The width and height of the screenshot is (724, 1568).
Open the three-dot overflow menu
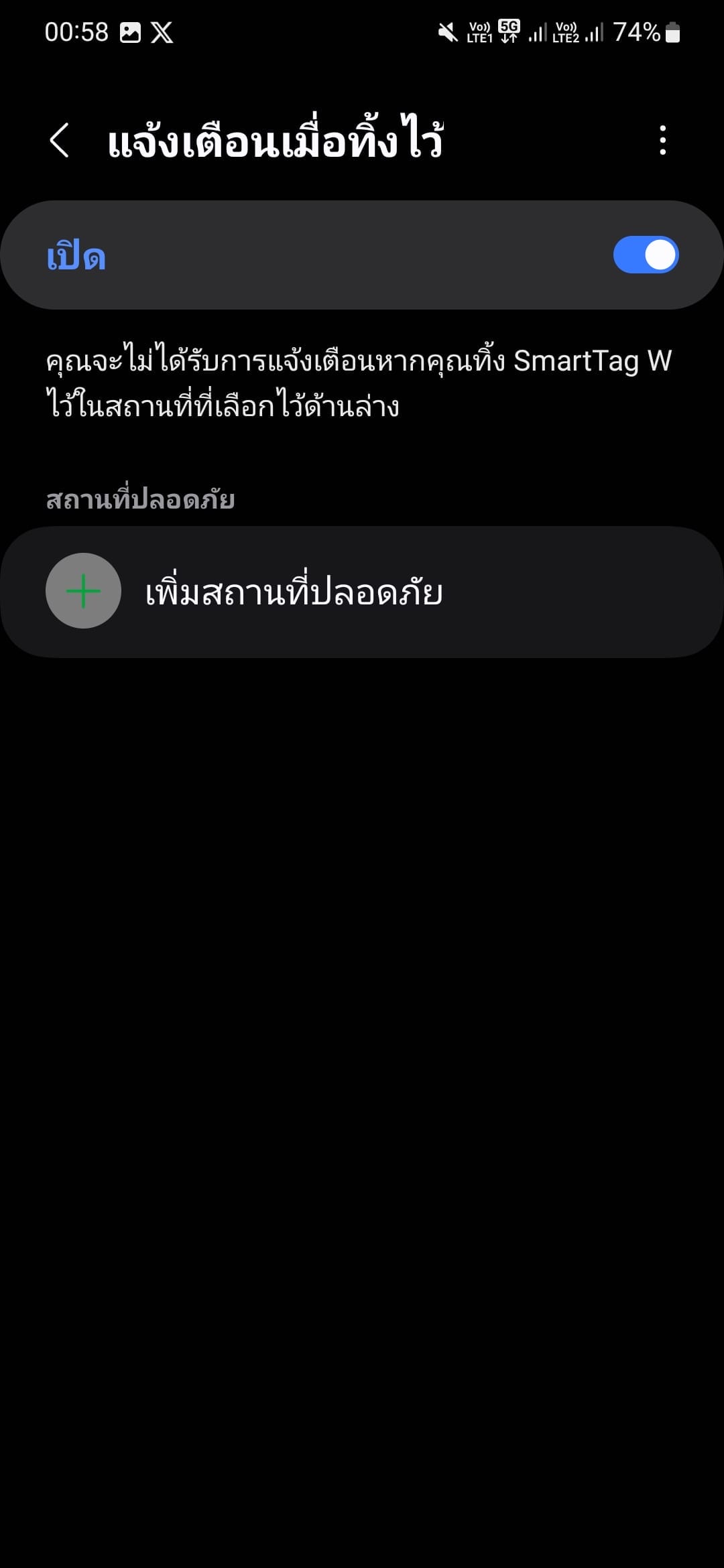coord(663,140)
